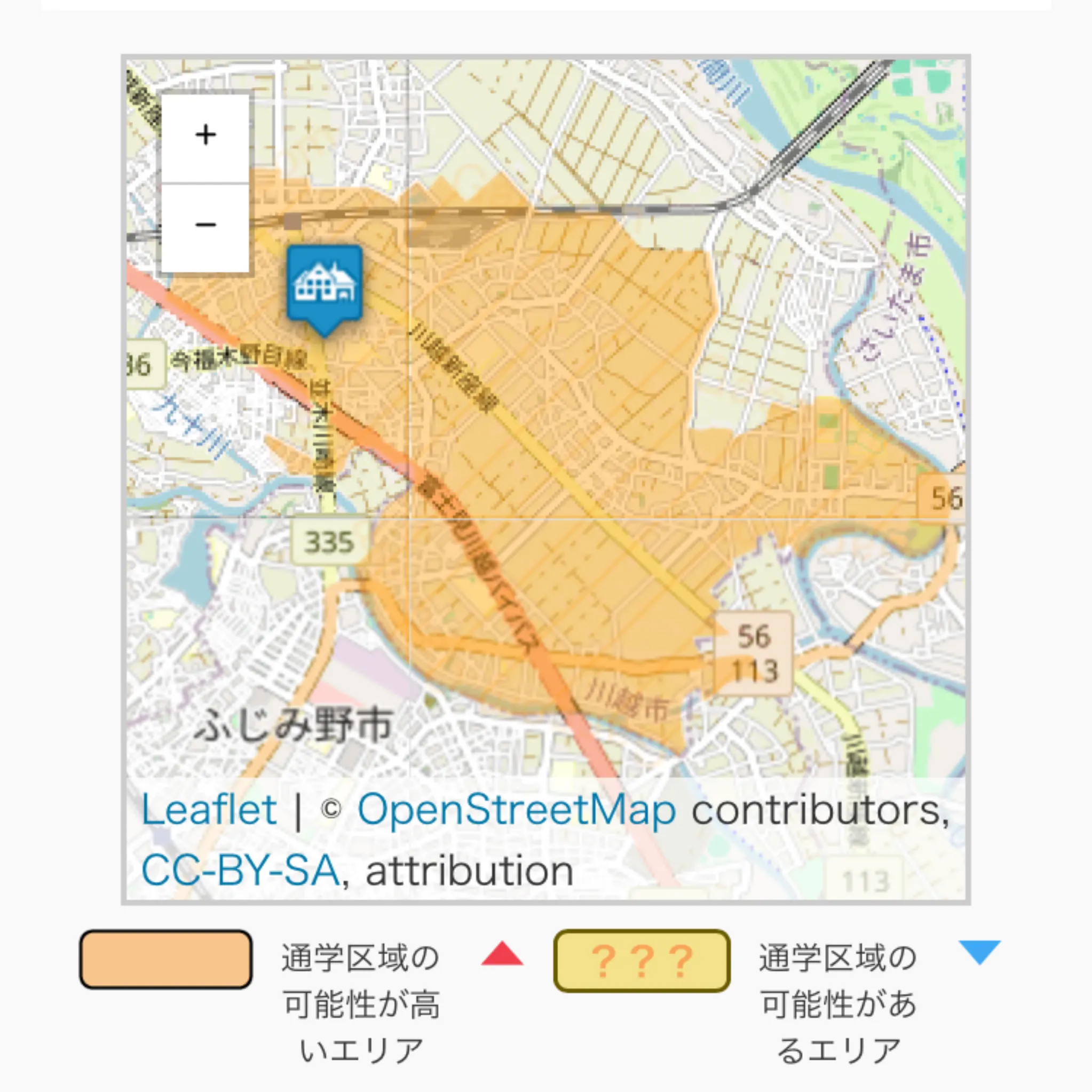Zoom out on the map

pyautogui.click(x=205, y=226)
